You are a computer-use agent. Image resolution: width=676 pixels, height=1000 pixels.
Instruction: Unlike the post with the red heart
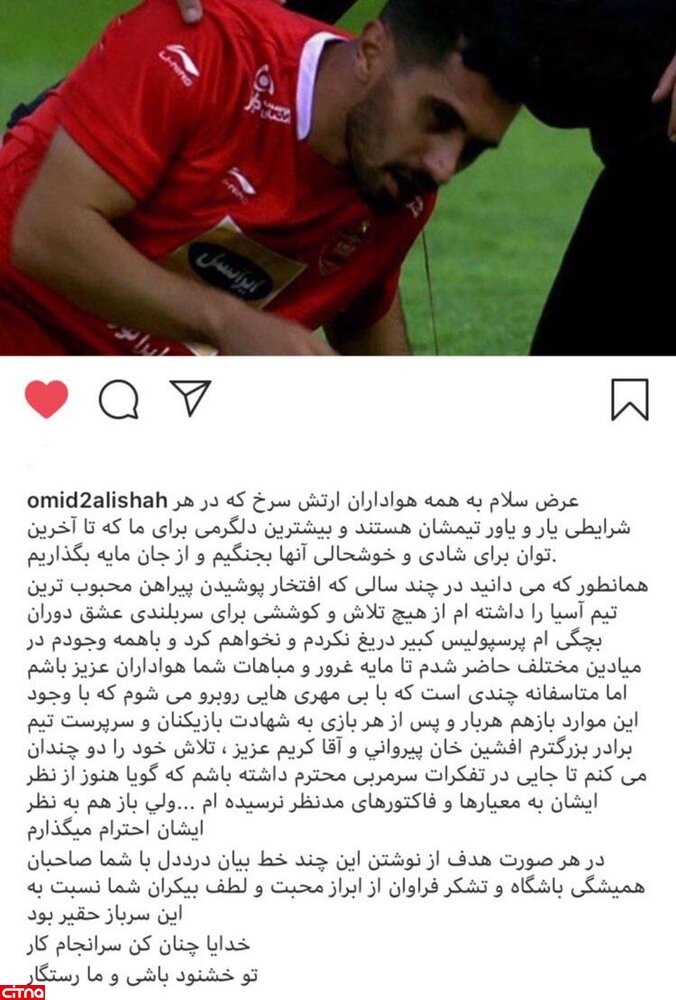pos(46,399)
